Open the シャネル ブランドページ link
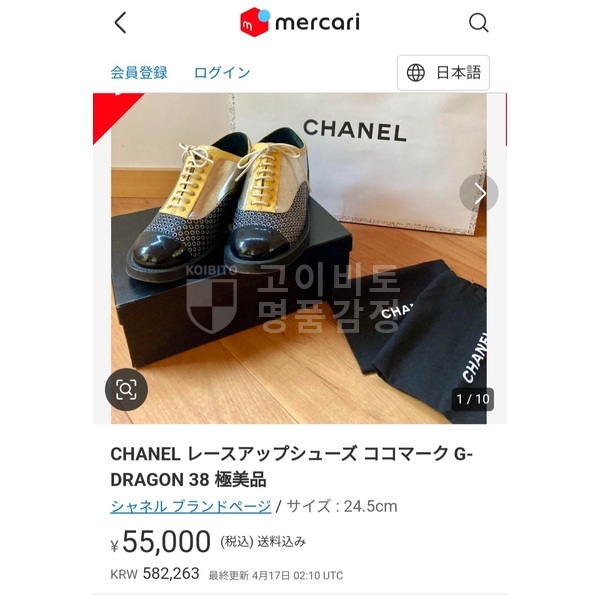This screenshot has width=600, height=600. coord(190,506)
